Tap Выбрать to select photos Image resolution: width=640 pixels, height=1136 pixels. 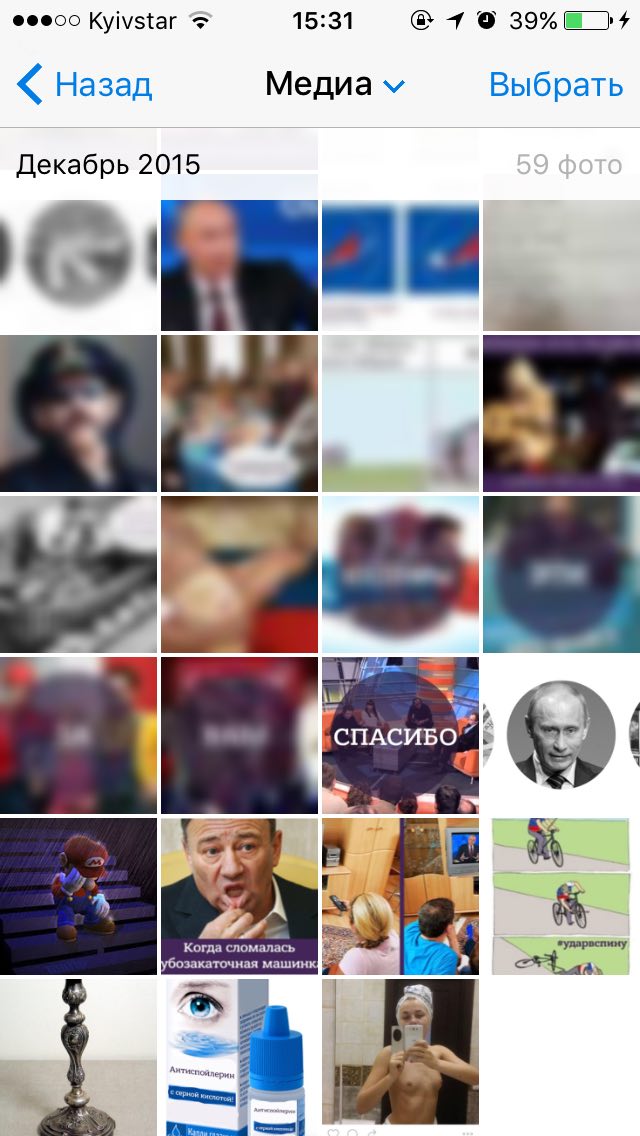(x=555, y=86)
